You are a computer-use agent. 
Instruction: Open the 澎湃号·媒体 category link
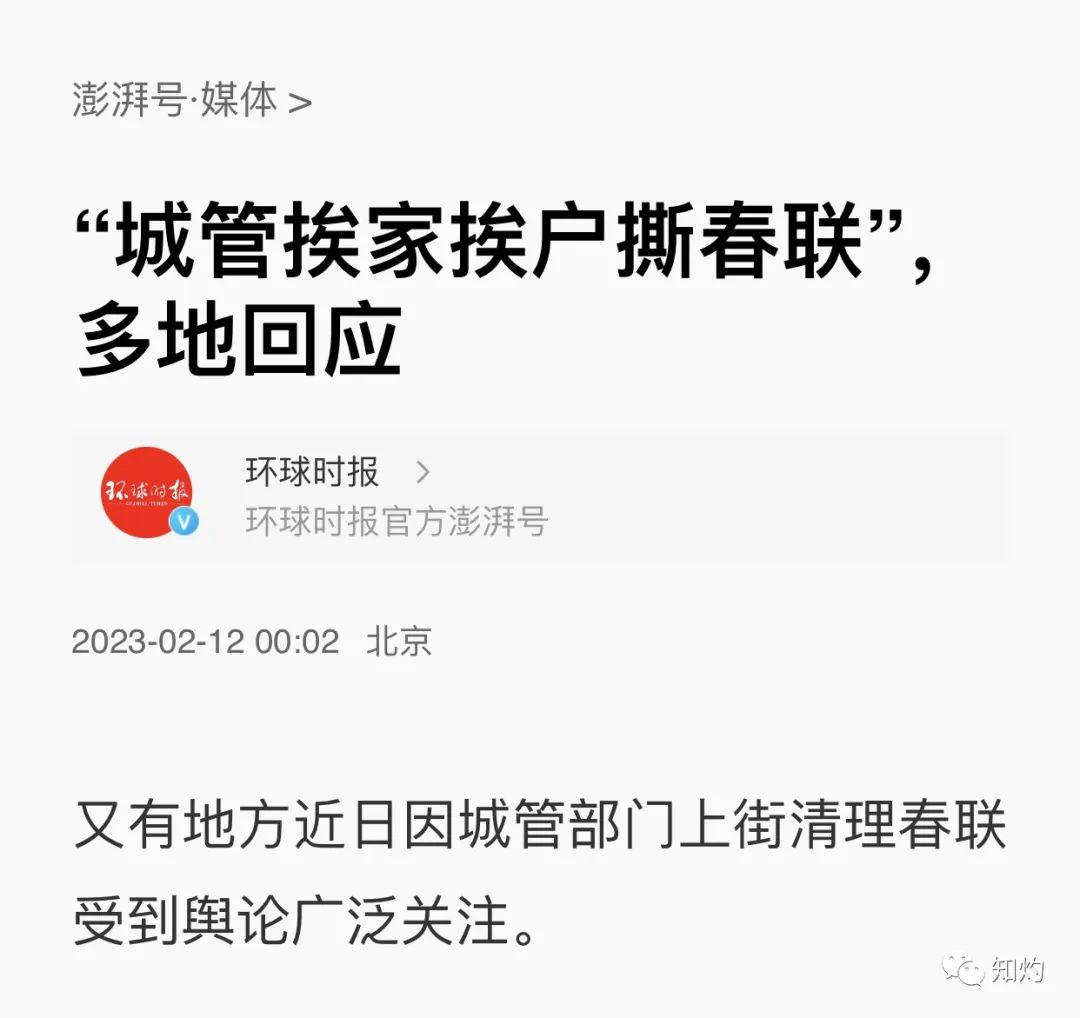click(x=190, y=100)
